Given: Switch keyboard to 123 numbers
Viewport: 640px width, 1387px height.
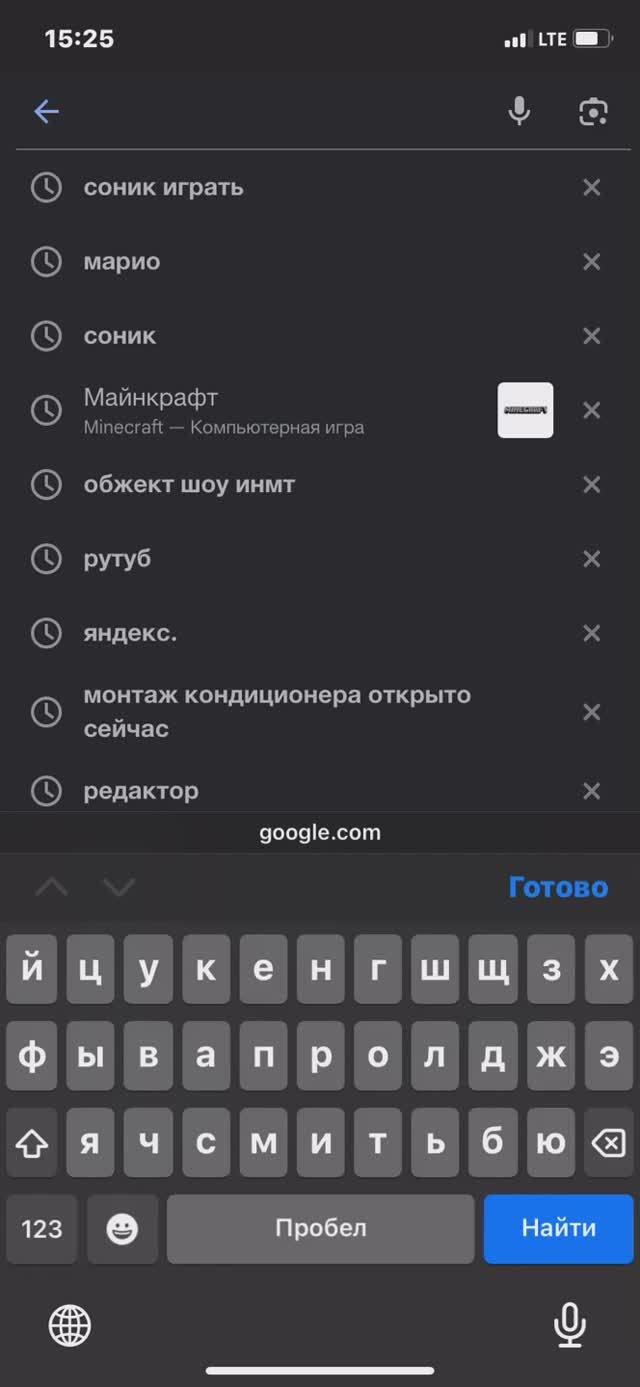Looking at the screenshot, I should (x=42, y=1228).
